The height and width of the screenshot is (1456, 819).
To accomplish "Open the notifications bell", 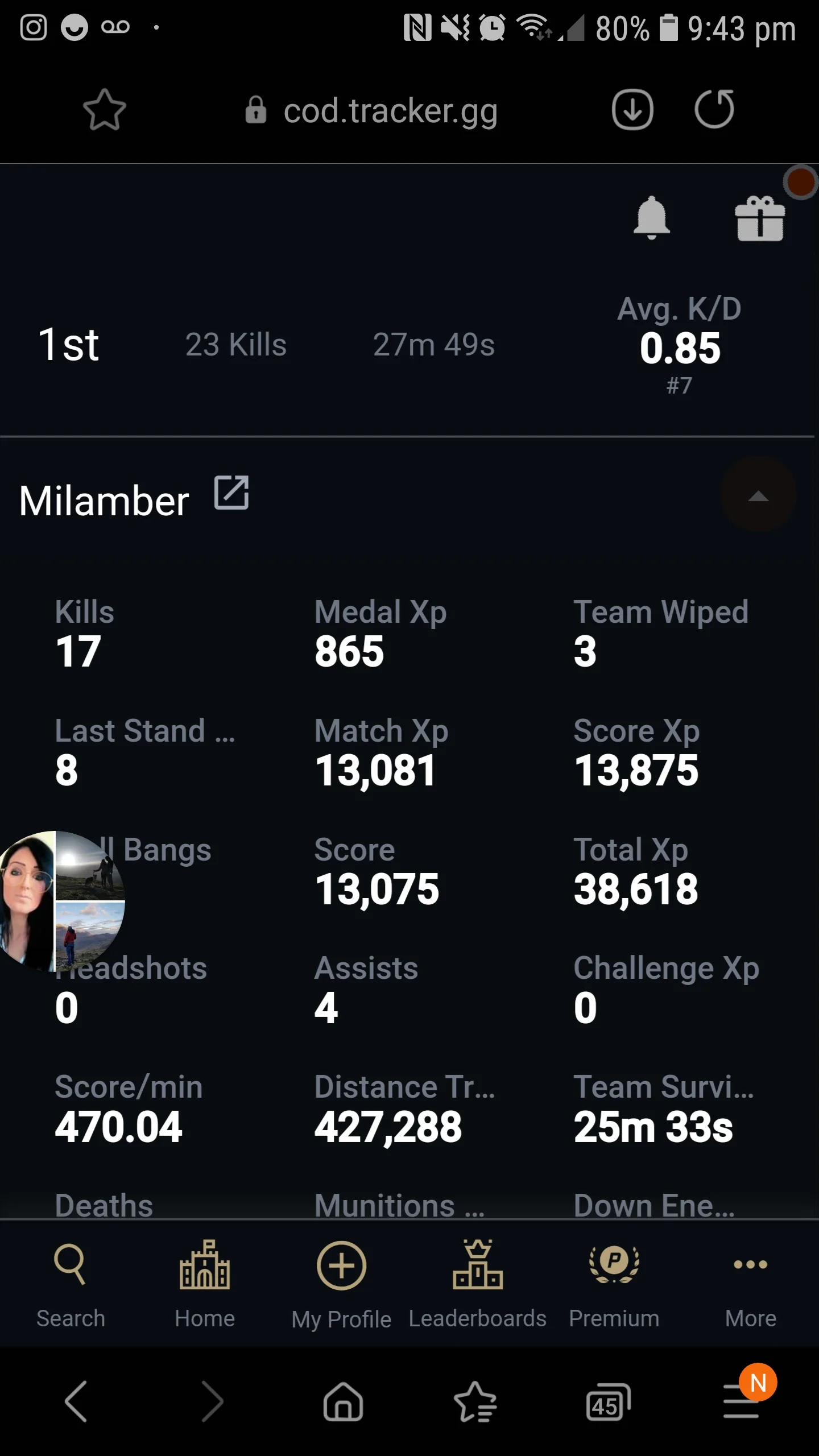I will click(x=652, y=218).
